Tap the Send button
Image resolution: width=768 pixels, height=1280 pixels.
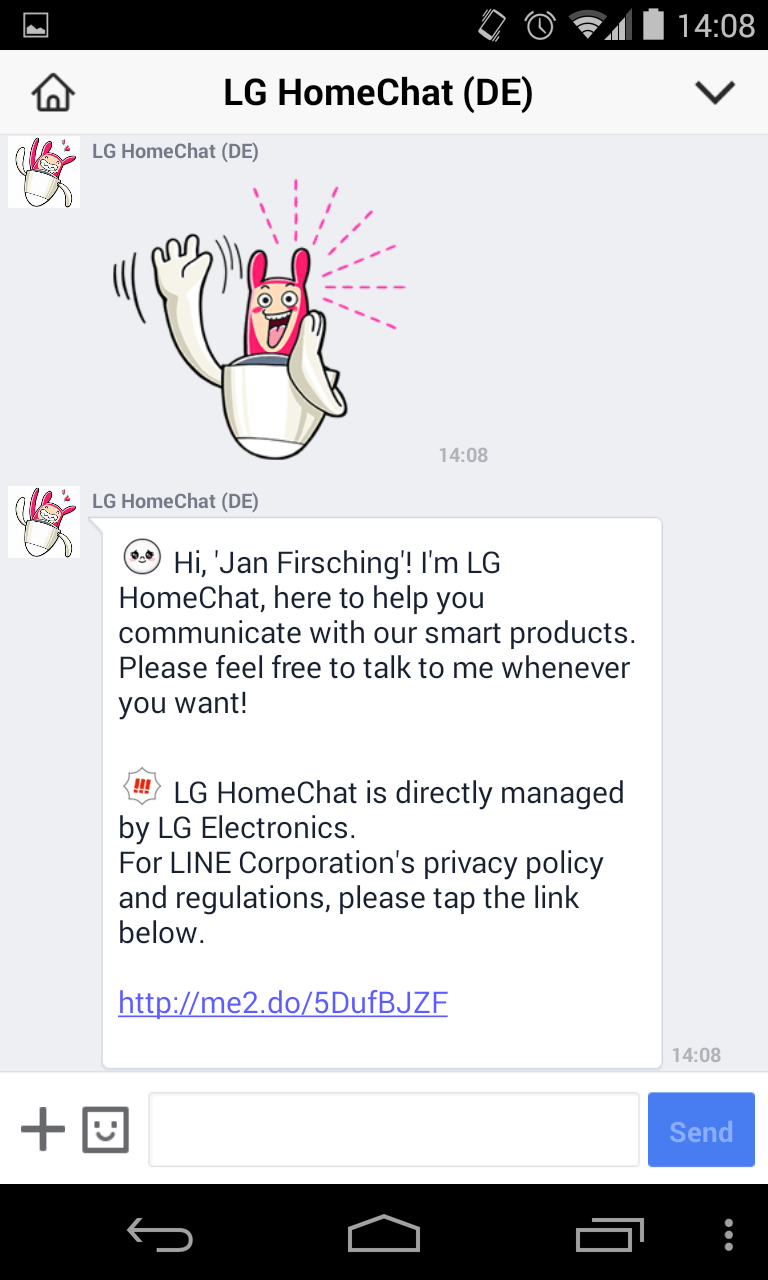coord(701,1129)
